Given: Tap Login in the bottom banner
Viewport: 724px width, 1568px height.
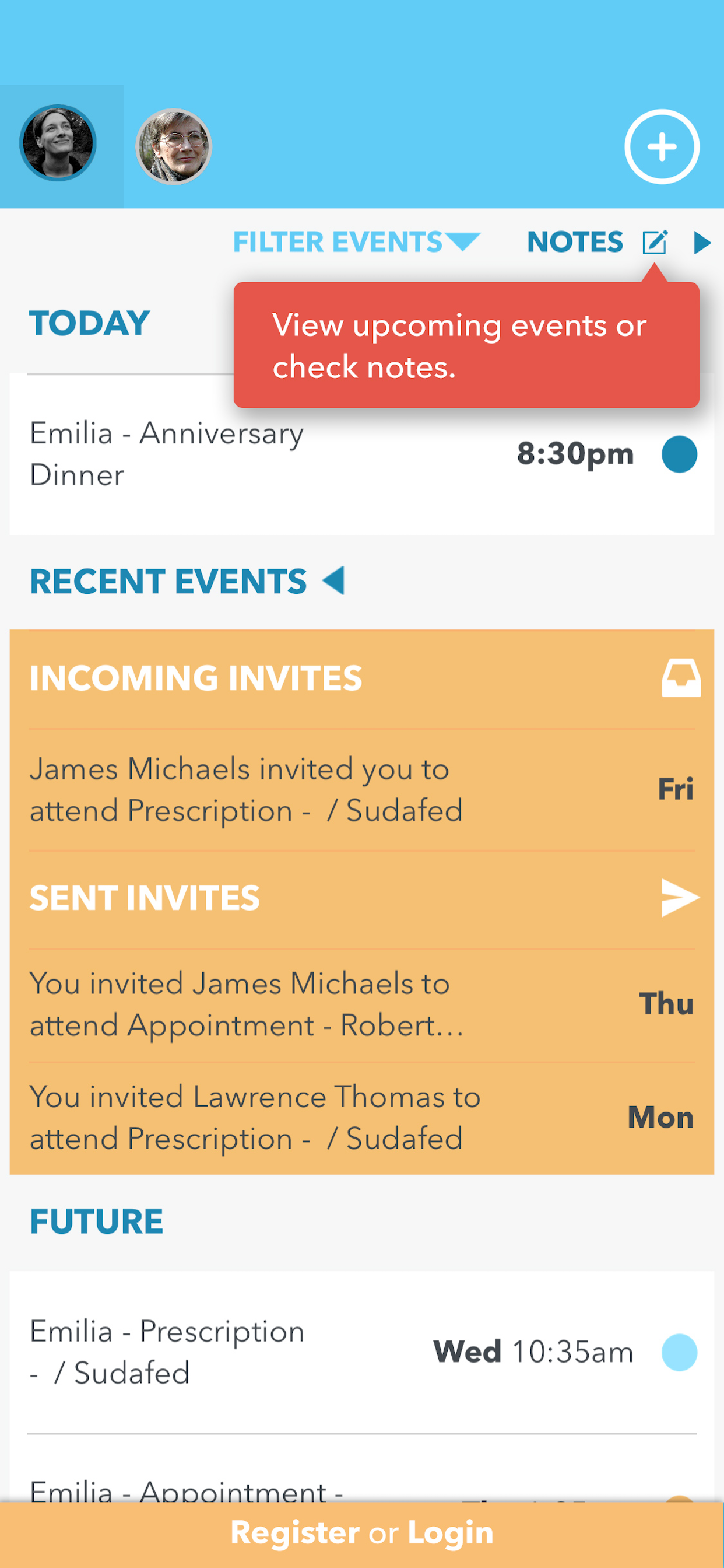Looking at the screenshot, I should (x=450, y=1532).
